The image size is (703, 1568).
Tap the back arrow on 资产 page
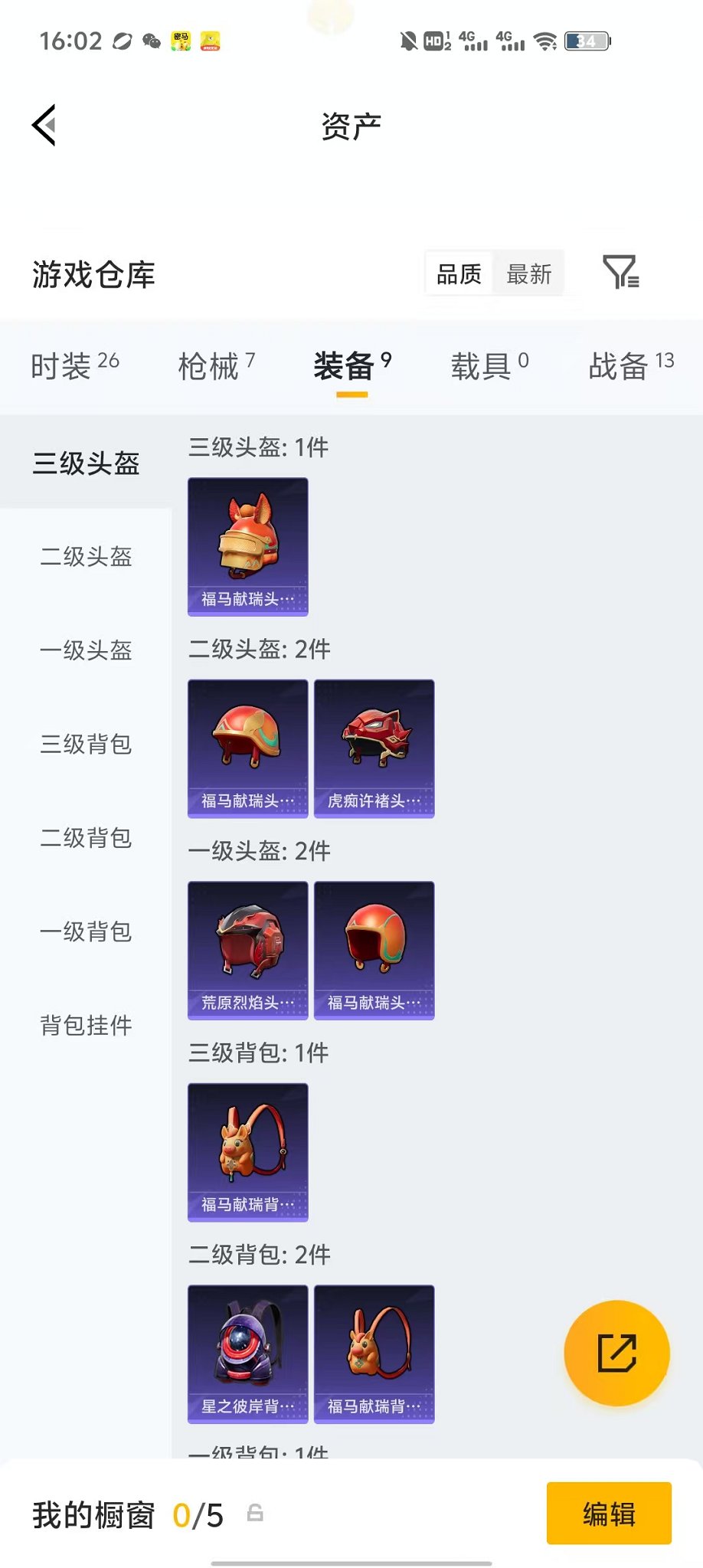click(44, 125)
